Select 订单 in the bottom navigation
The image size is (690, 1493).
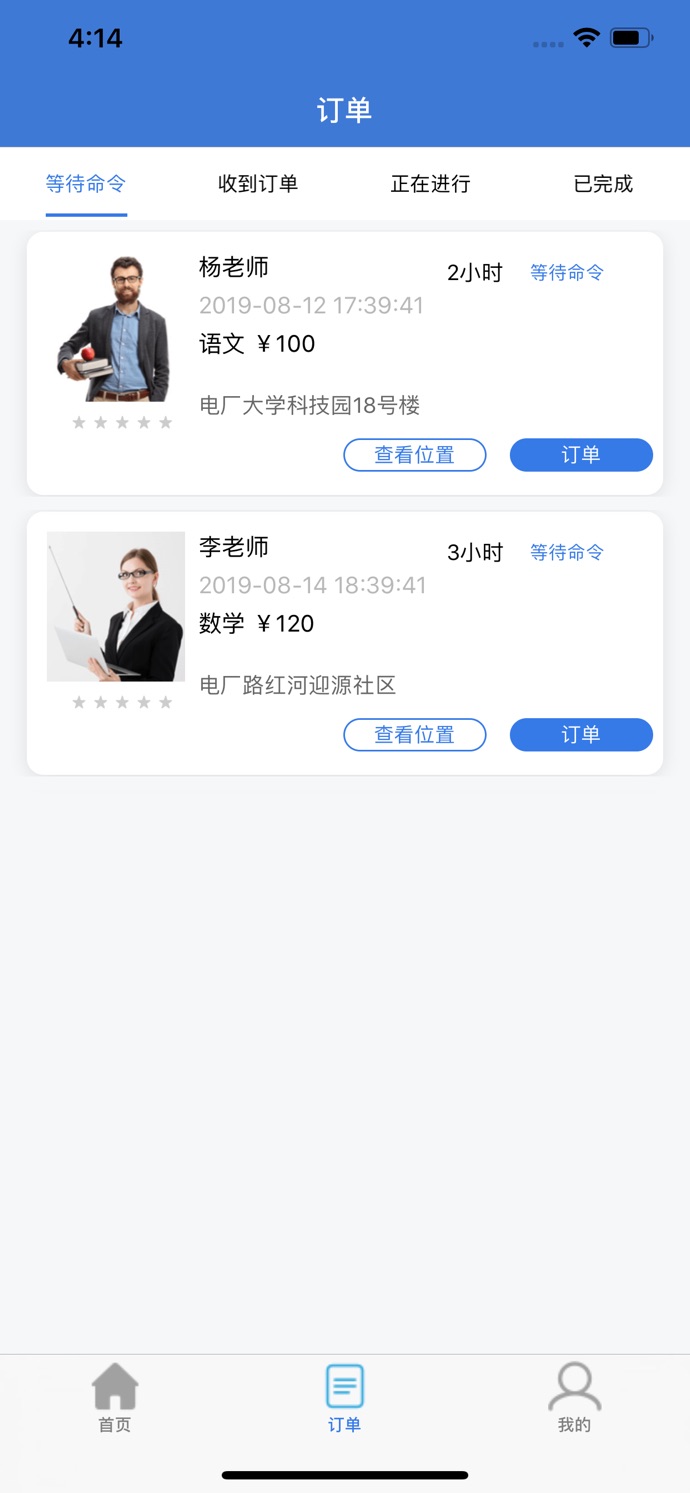click(x=345, y=1398)
